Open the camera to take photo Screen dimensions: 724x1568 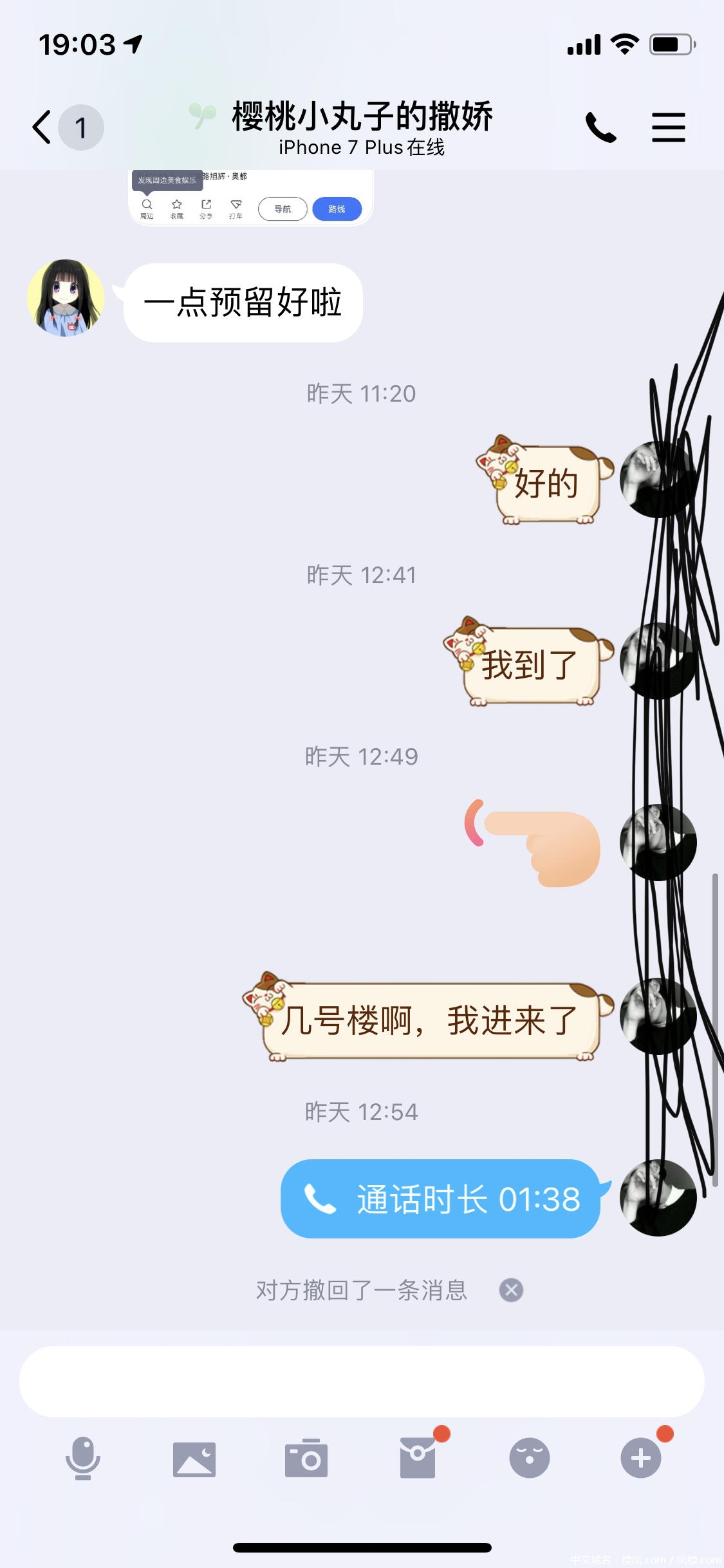pos(306,1459)
